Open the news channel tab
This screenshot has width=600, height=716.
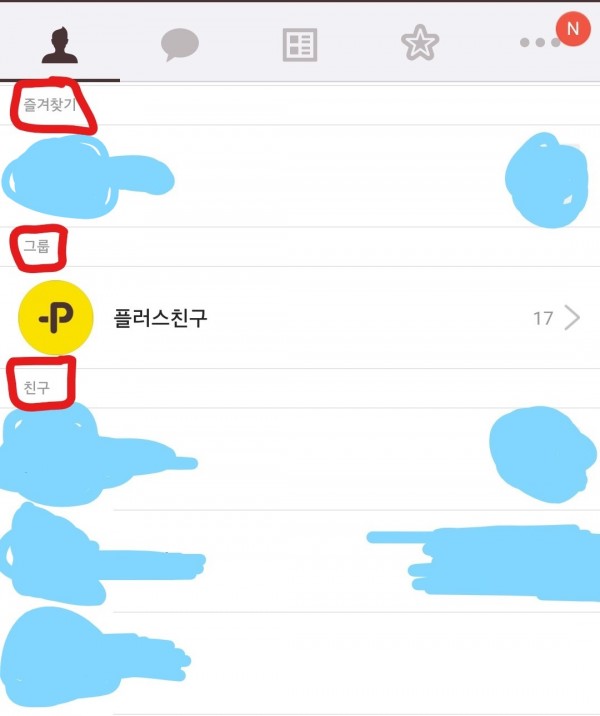[x=300, y=44]
